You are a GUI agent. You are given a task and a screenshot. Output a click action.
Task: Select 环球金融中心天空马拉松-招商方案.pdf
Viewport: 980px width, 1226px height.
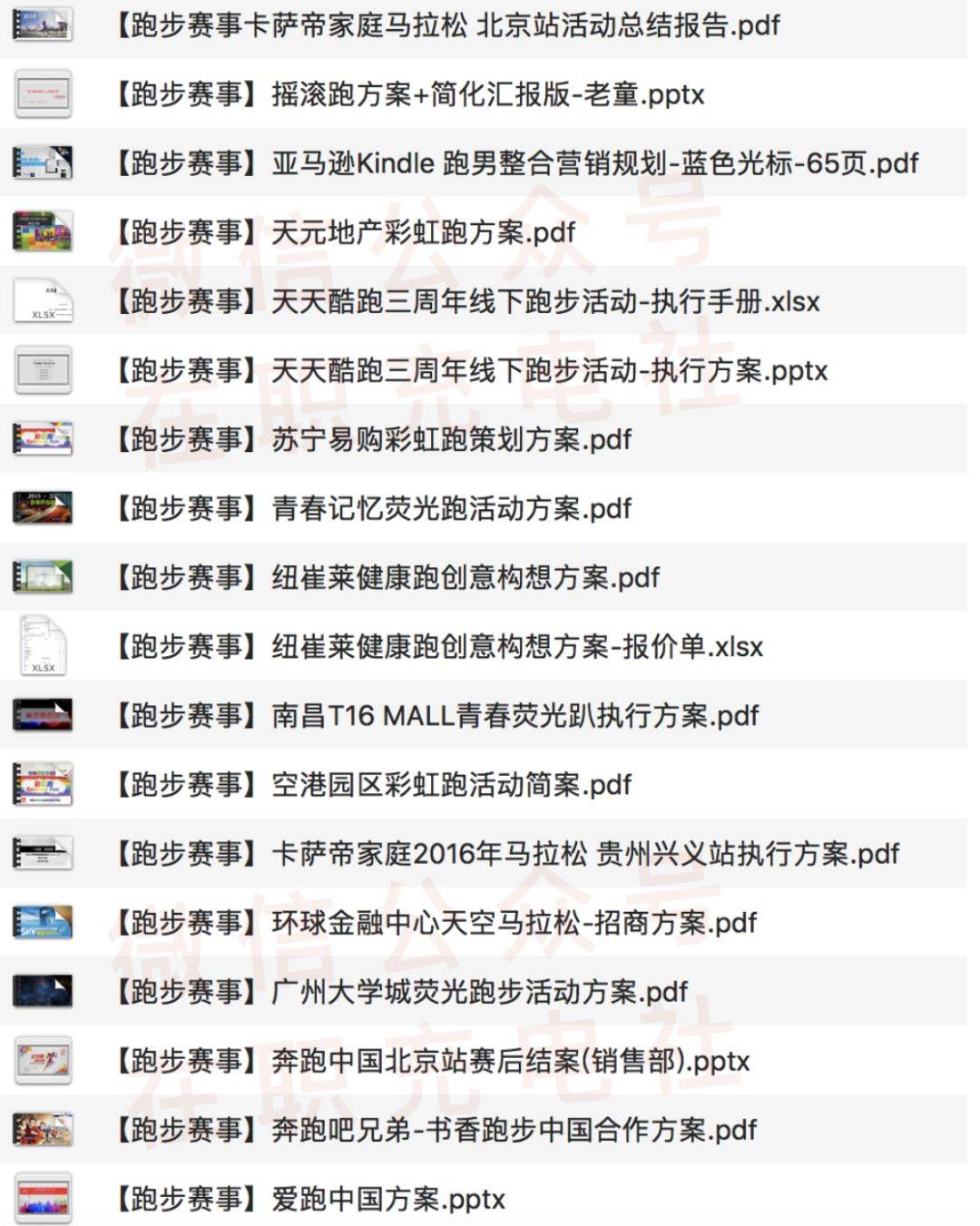pyautogui.click(x=434, y=922)
